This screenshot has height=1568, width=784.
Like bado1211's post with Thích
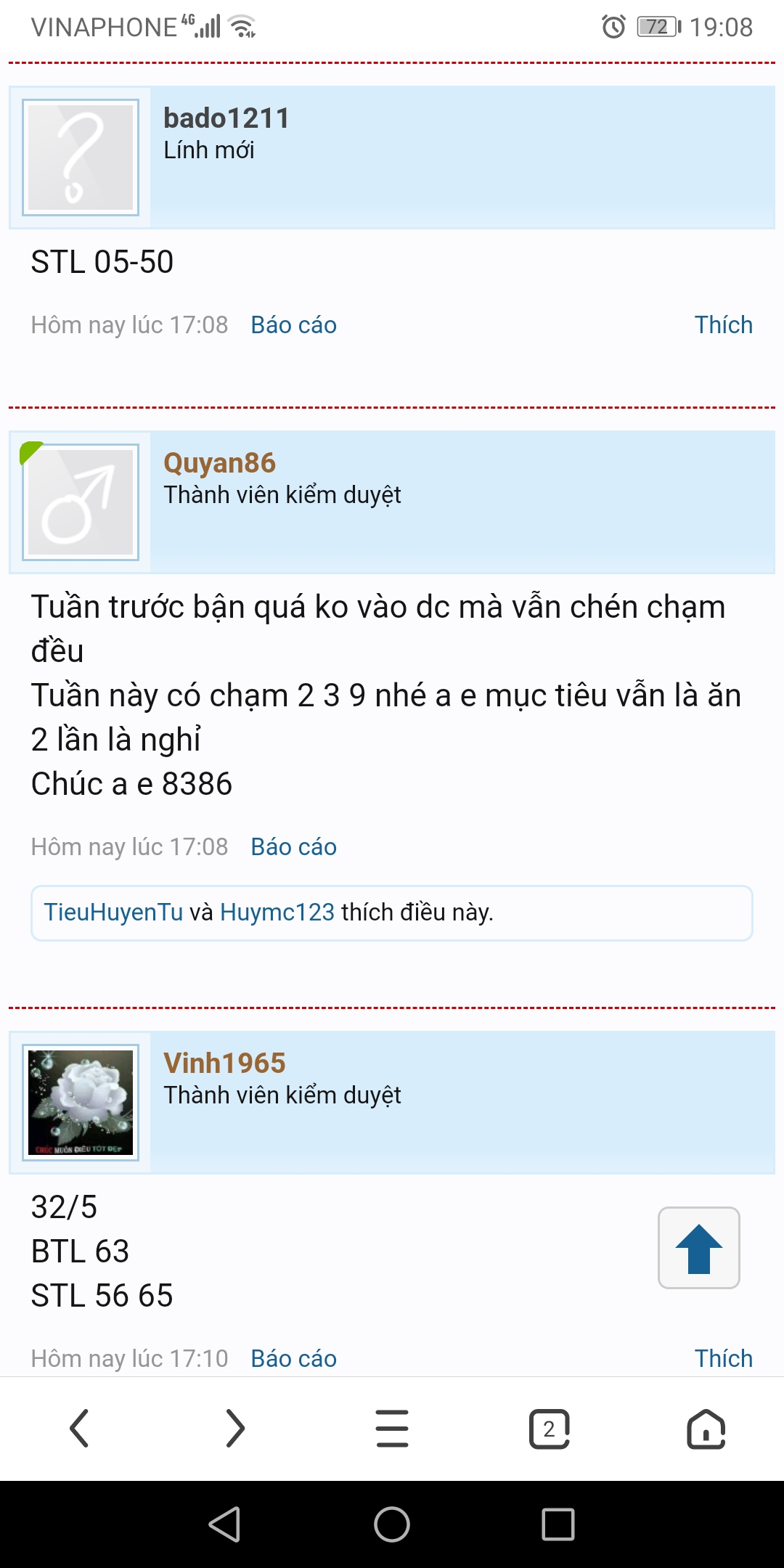point(723,325)
